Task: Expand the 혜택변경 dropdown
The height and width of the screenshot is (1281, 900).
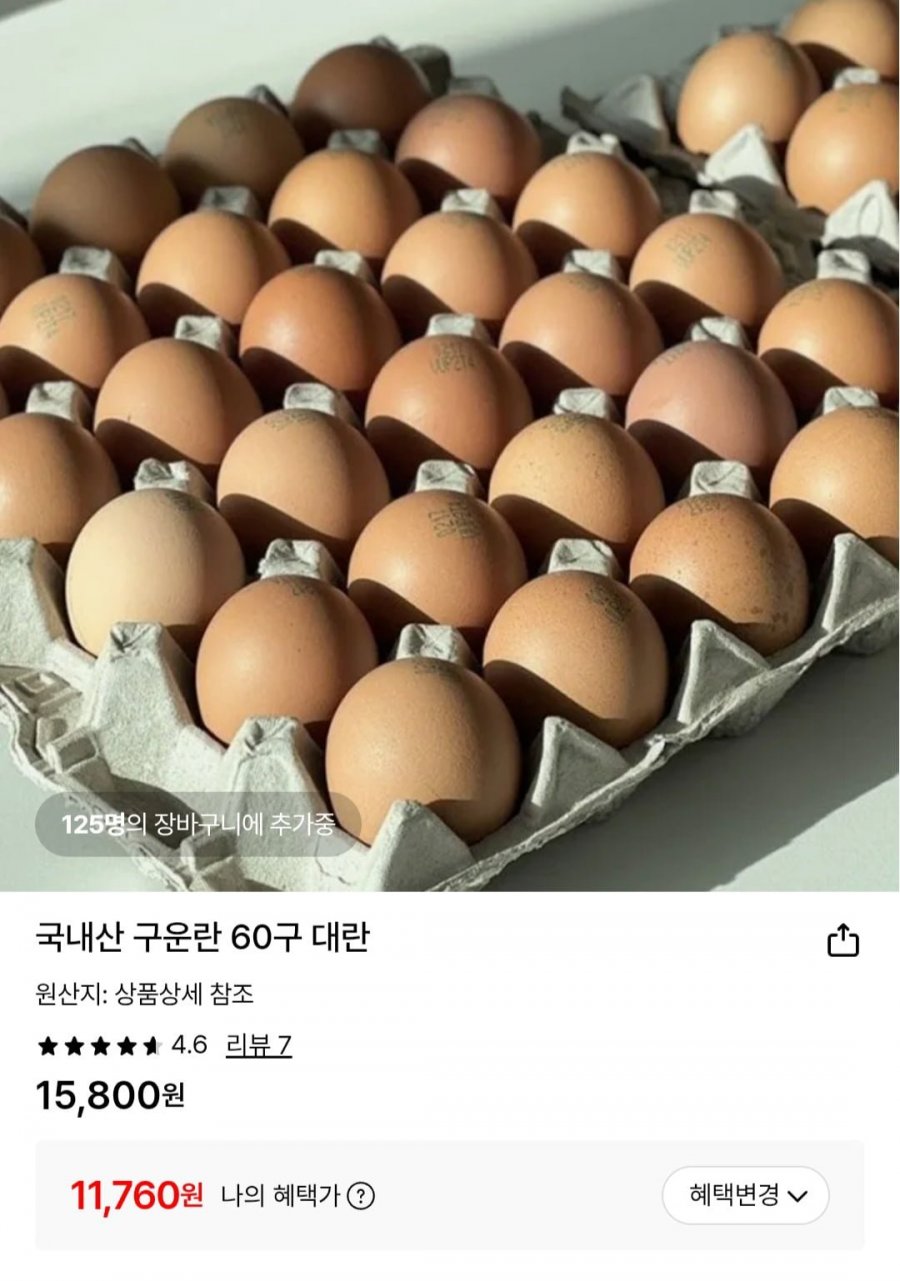Action: 746,1195
